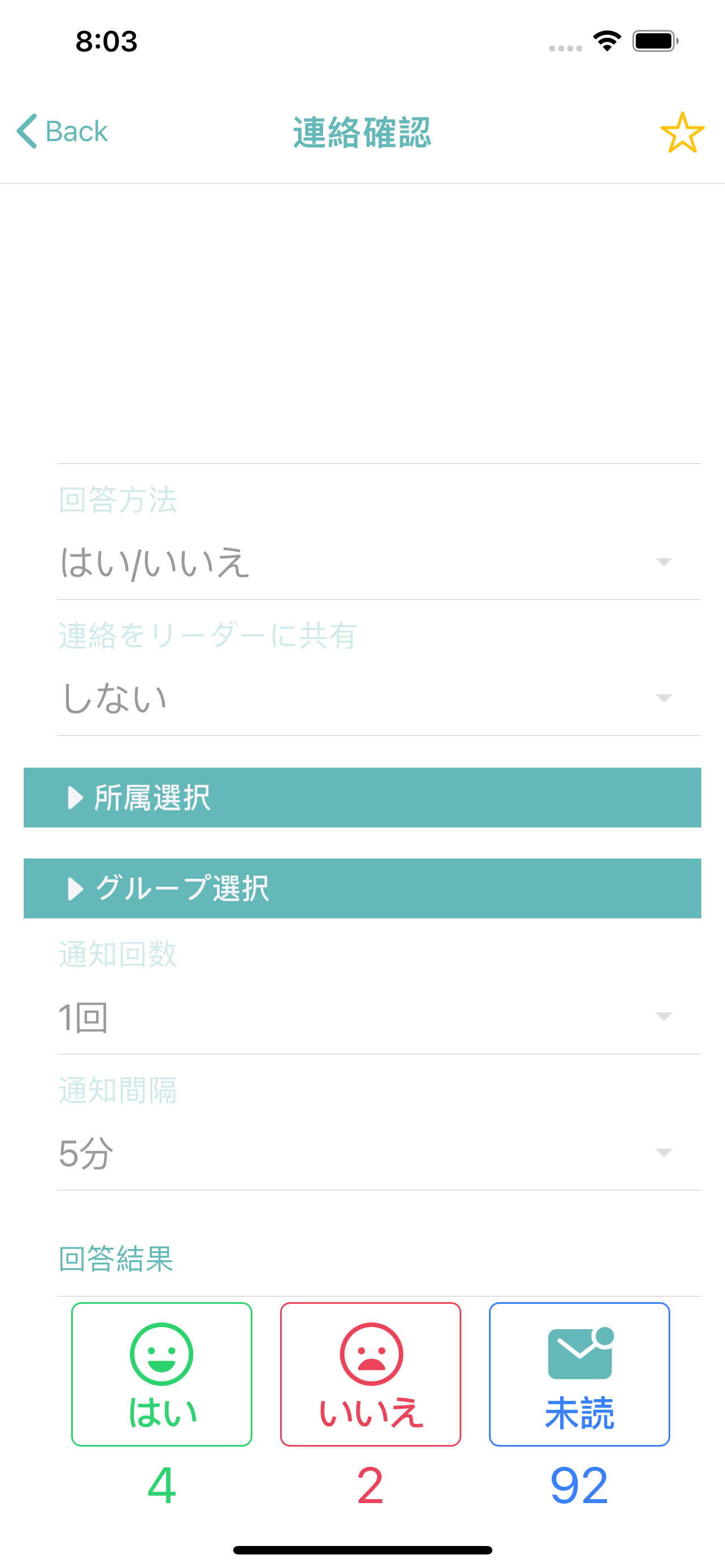The height and width of the screenshot is (1568, 725).
Task: View respondents who answered いいえ
Action: (370, 1374)
